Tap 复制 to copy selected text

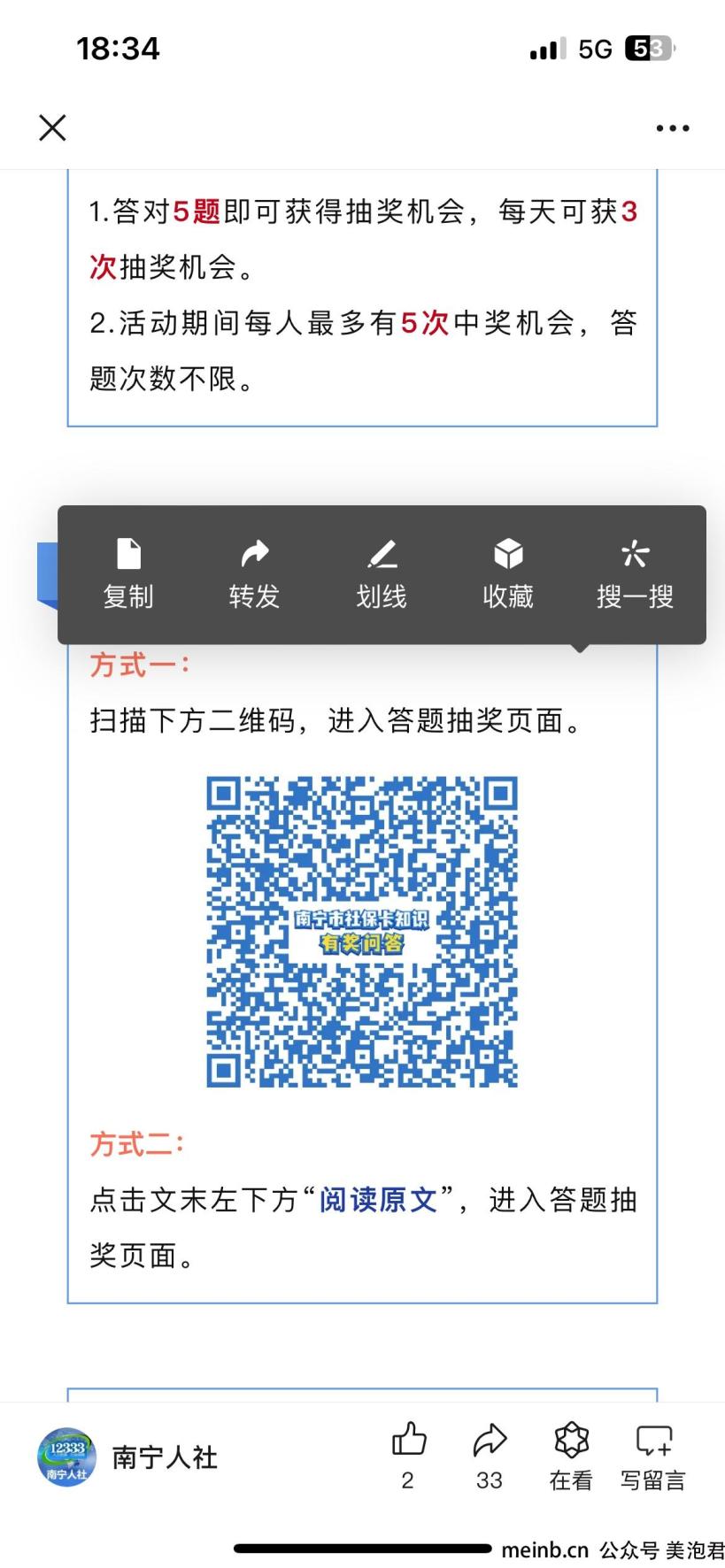[128, 573]
